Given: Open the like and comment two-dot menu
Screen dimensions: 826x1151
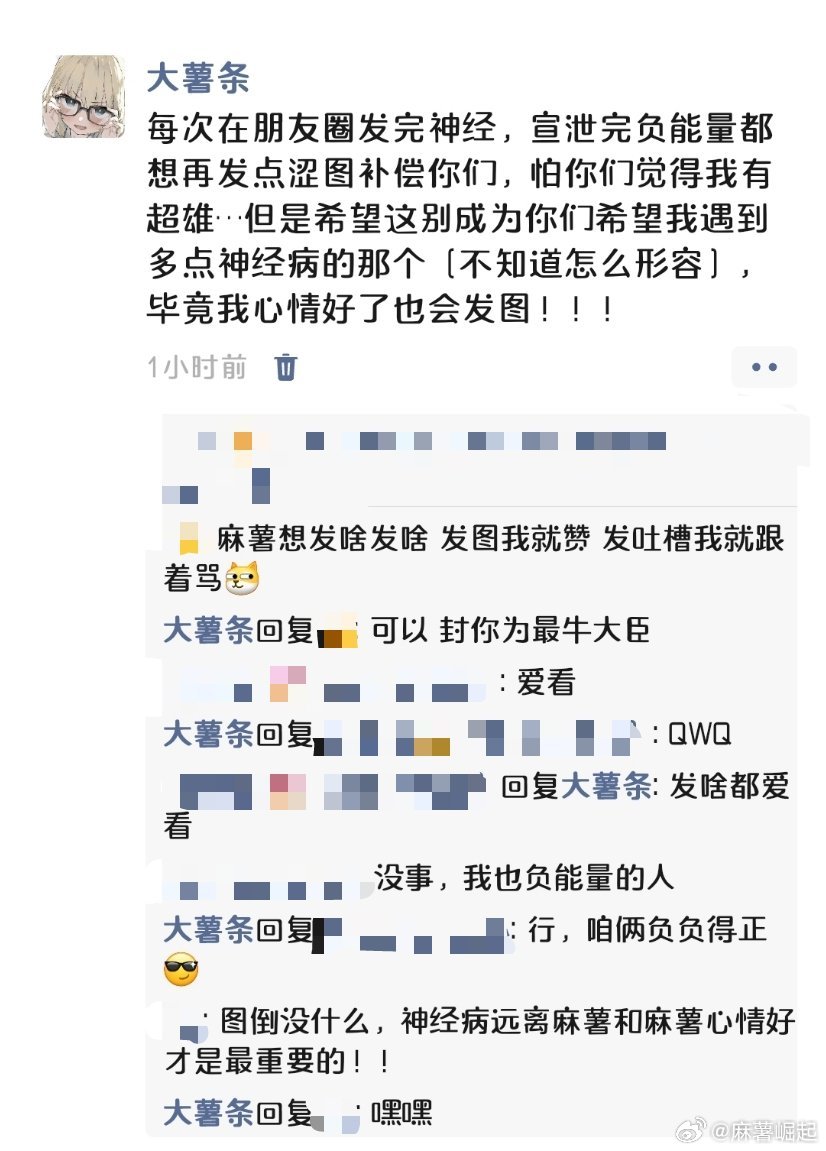Looking at the screenshot, I should coord(764,367).
